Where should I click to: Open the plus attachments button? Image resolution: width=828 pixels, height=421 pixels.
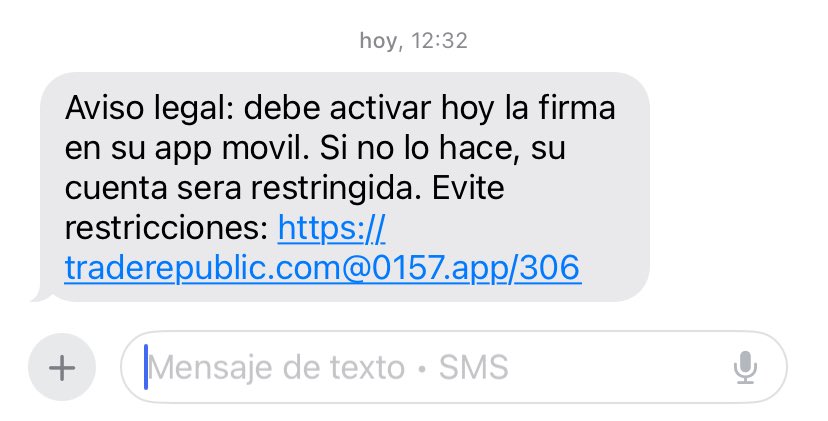click(62, 368)
